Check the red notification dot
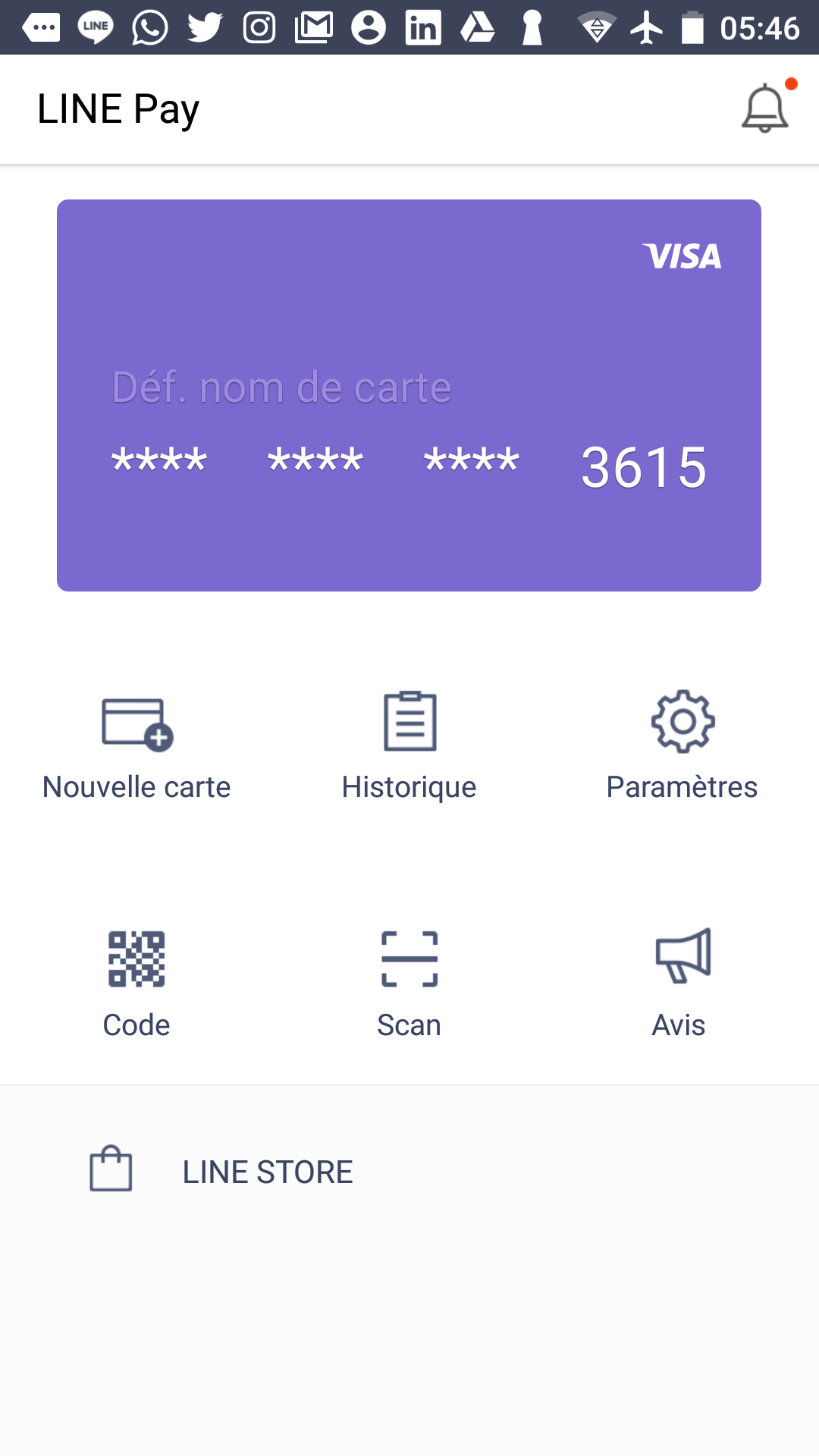The image size is (819, 1456). pos(791,83)
